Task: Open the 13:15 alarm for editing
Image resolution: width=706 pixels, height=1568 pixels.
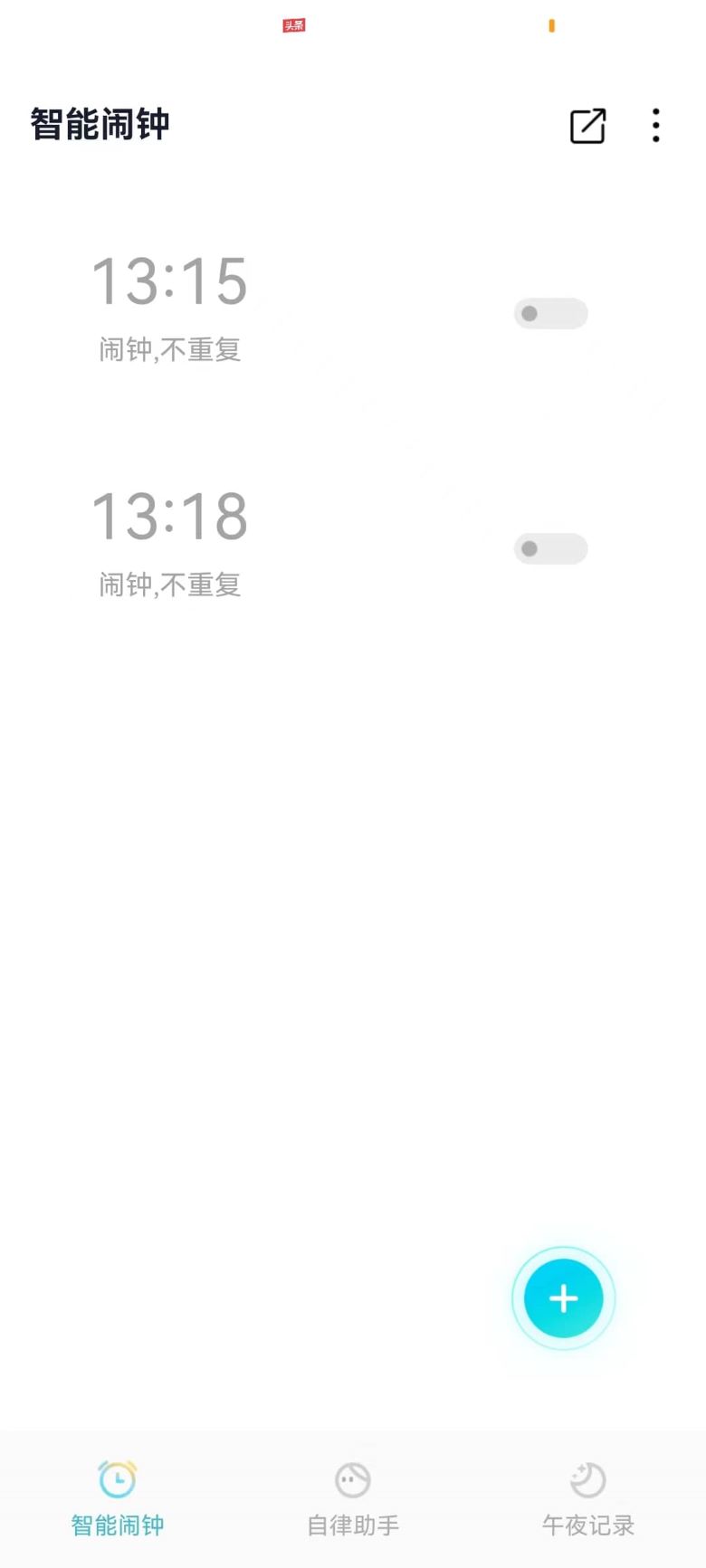Action: 172,280
